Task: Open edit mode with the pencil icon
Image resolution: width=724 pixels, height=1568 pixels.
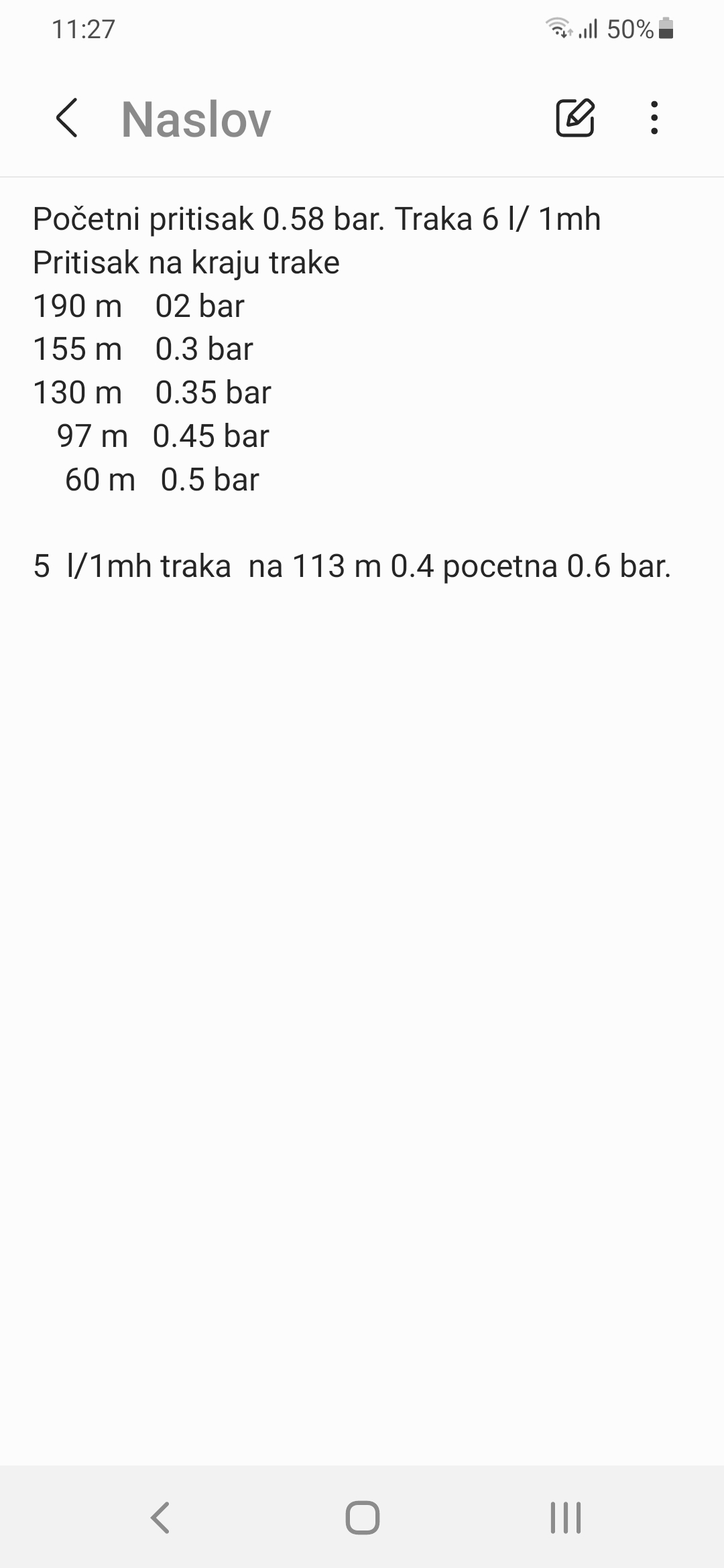Action: [x=575, y=118]
